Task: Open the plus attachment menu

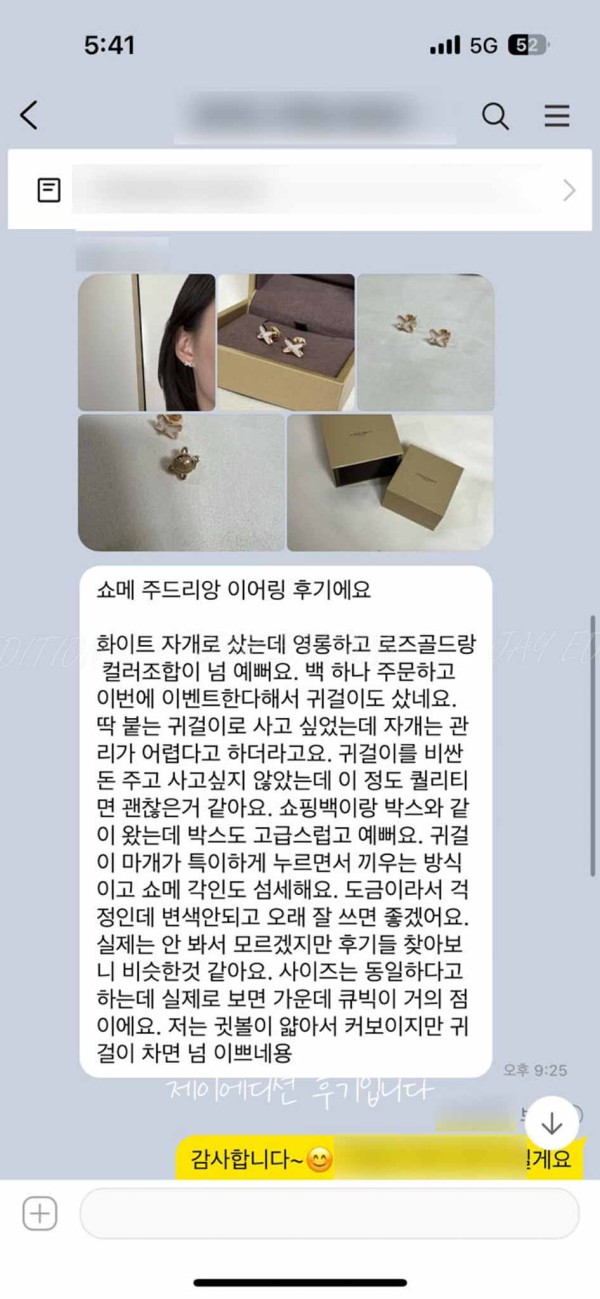Action: (39, 1214)
